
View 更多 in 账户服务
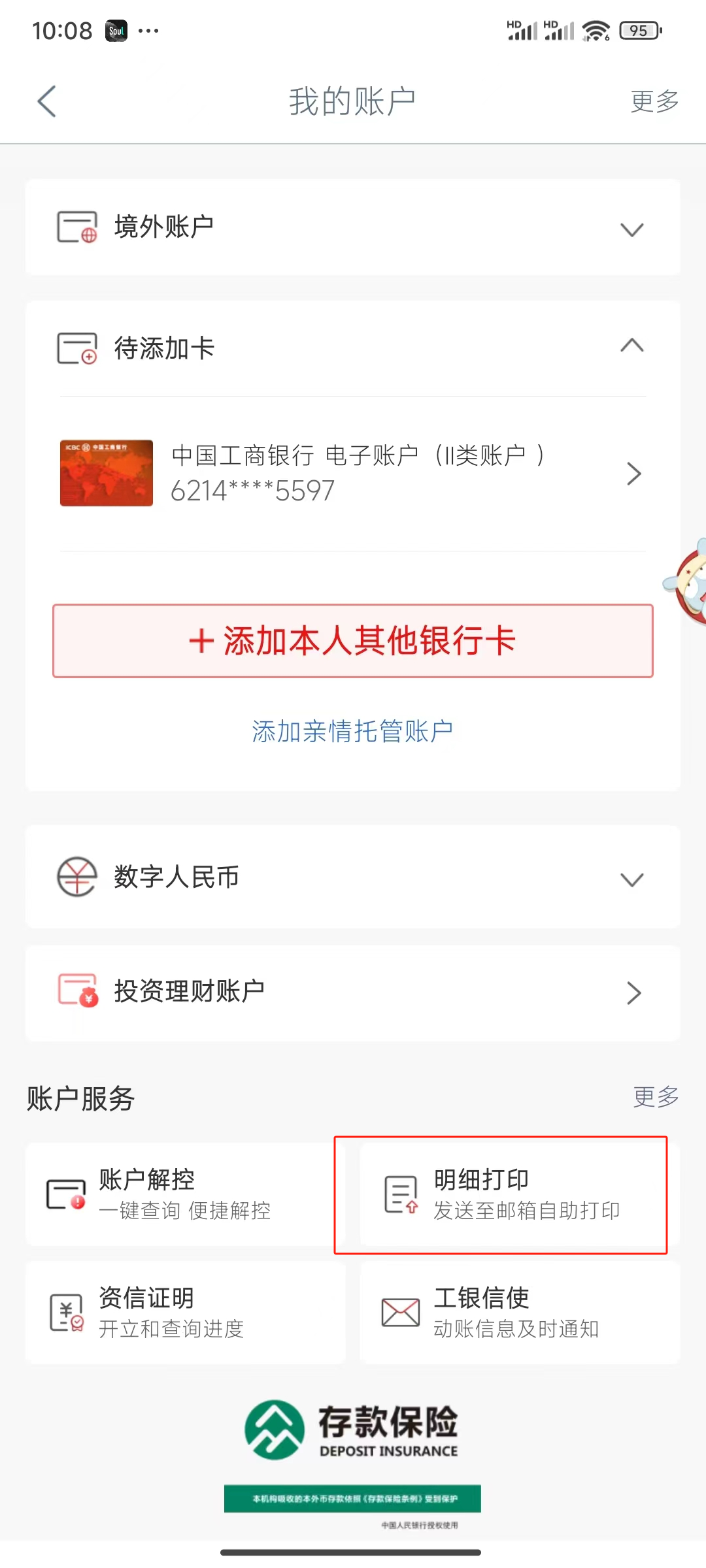pos(656,1097)
